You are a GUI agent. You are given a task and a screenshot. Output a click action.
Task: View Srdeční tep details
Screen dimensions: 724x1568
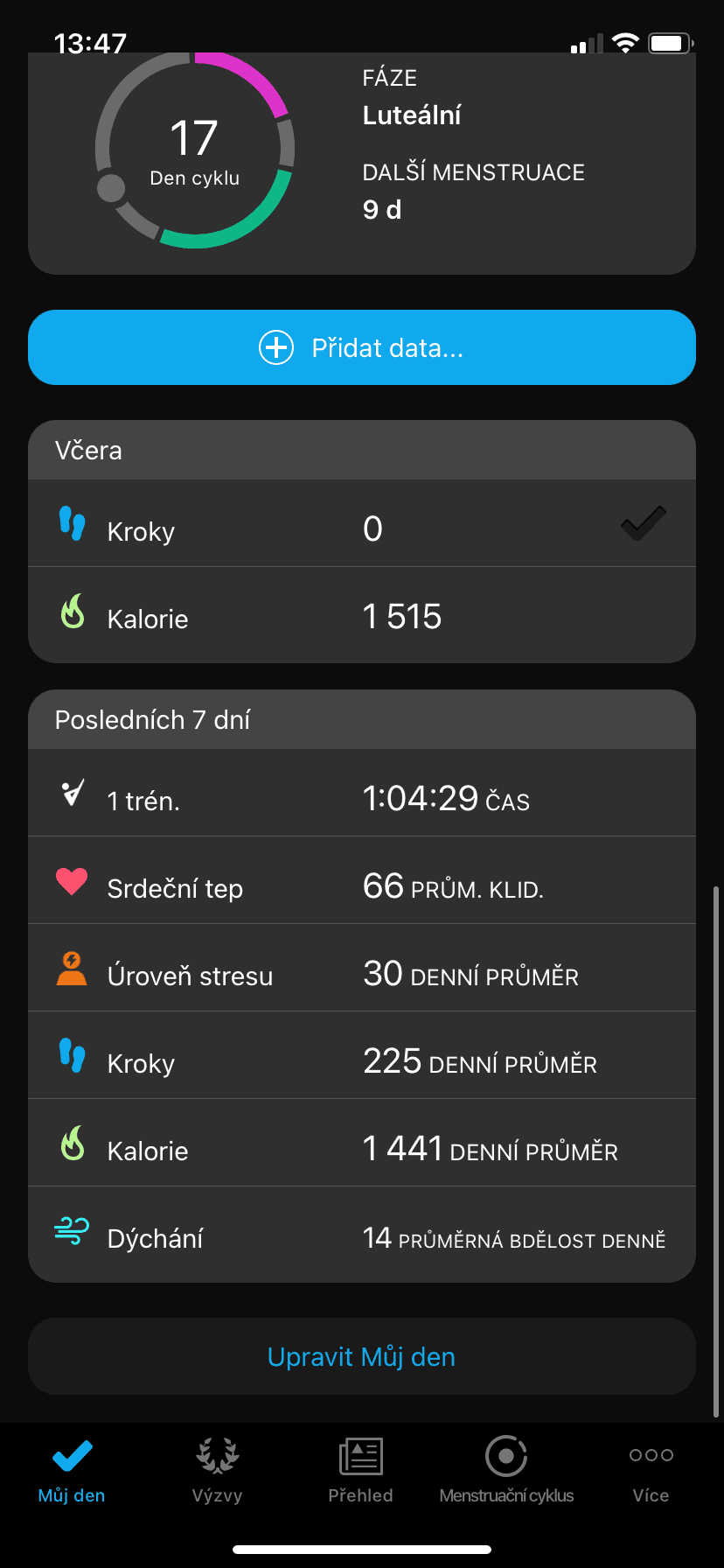click(x=361, y=882)
